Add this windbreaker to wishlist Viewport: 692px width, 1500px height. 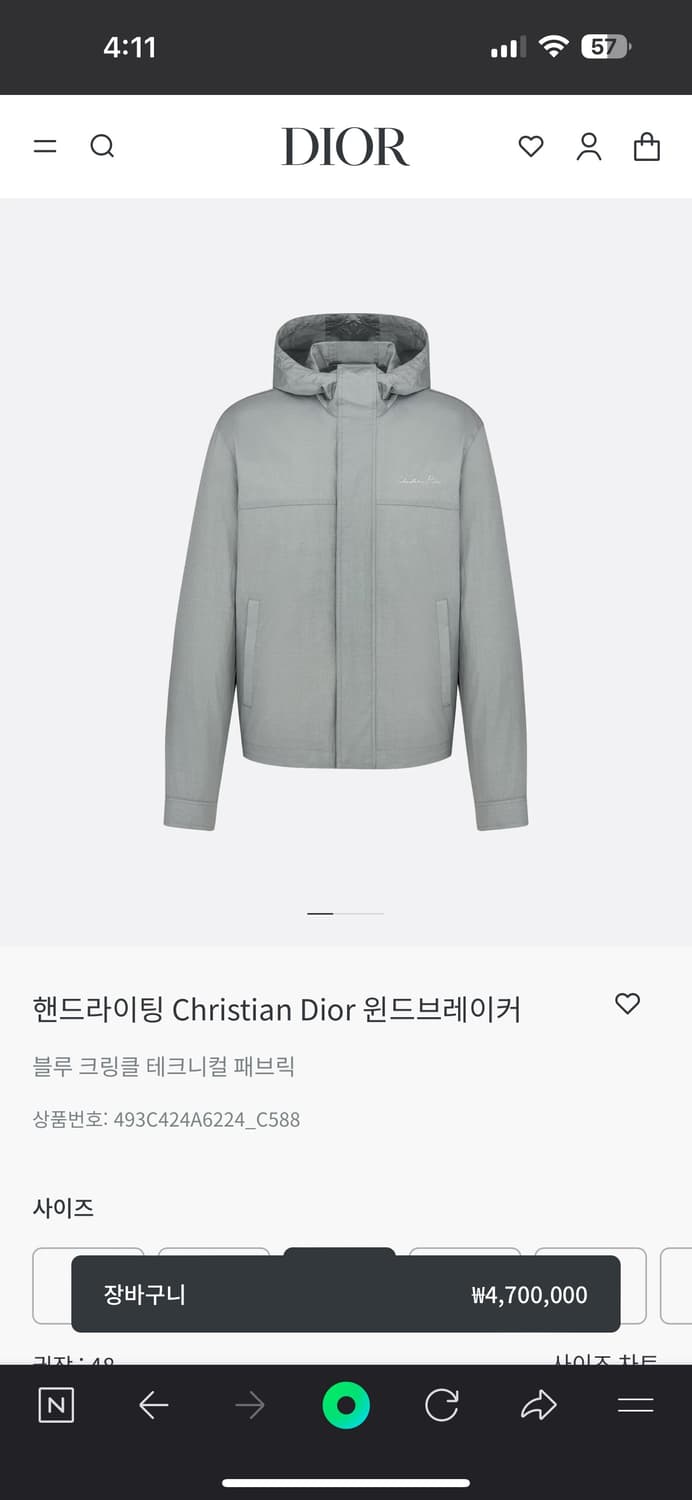tap(627, 1004)
